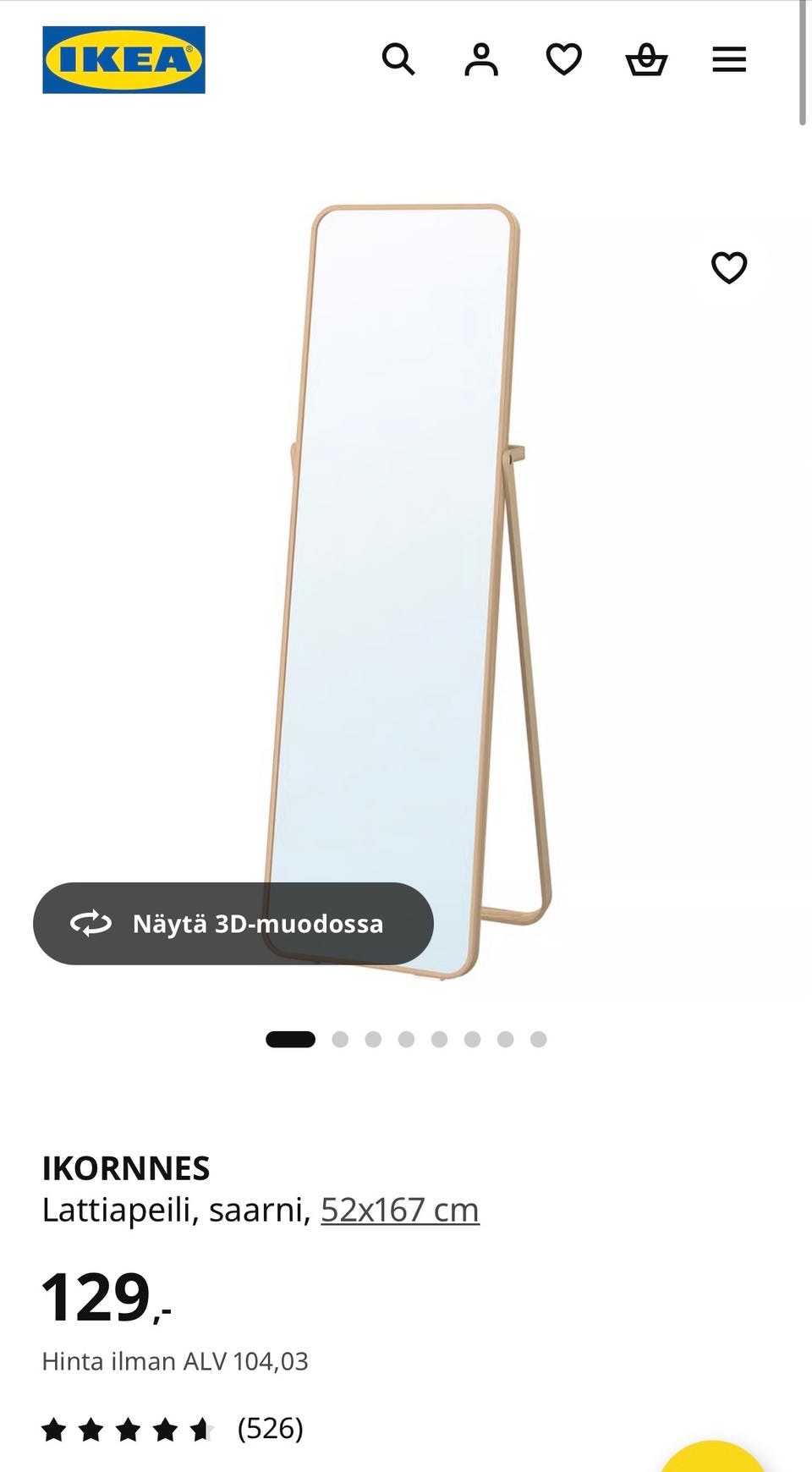Open the user account icon
812x1472 pixels.
pyautogui.click(x=481, y=59)
